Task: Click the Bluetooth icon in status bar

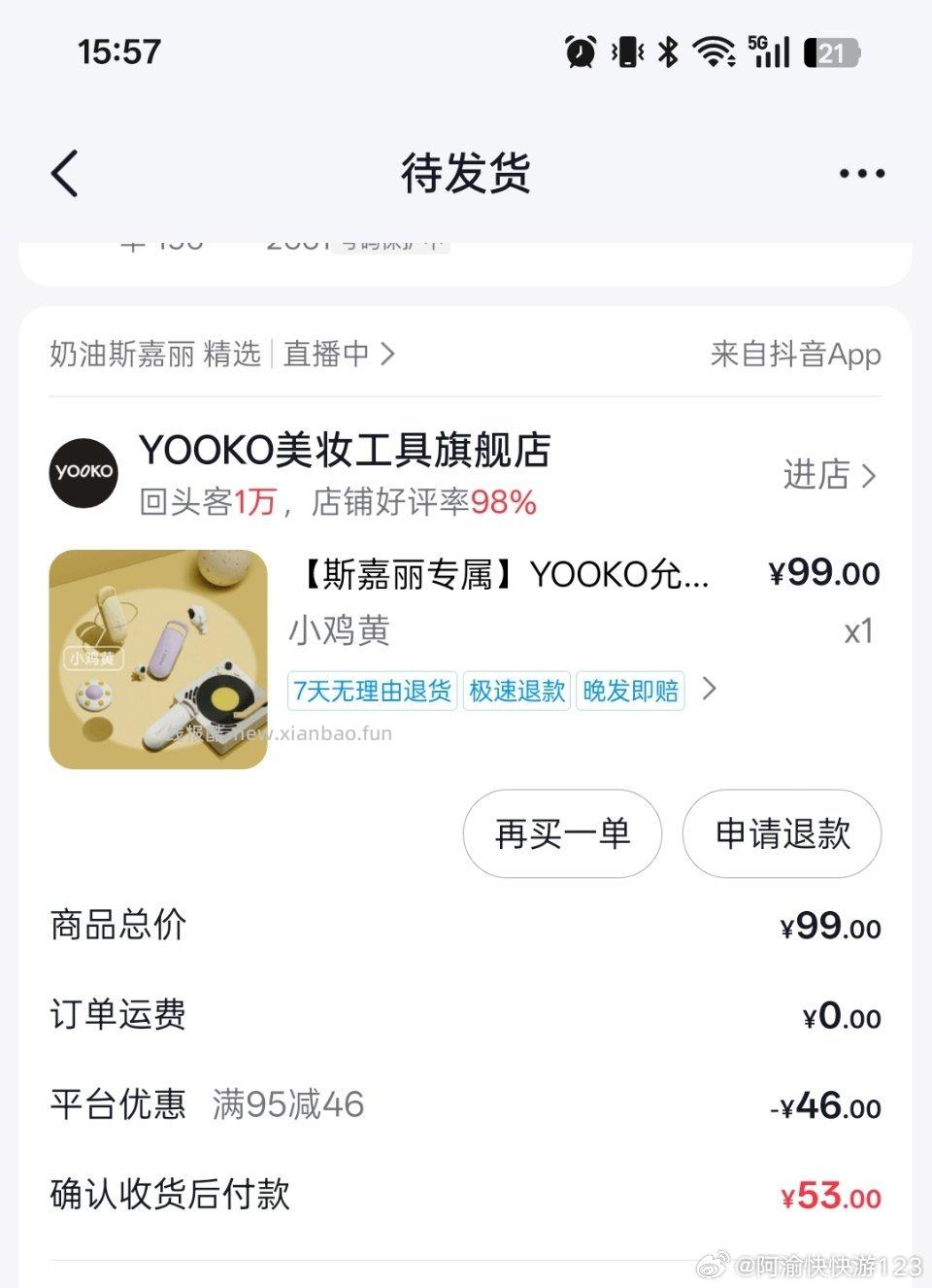Action: pyautogui.click(x=668, y=50)
